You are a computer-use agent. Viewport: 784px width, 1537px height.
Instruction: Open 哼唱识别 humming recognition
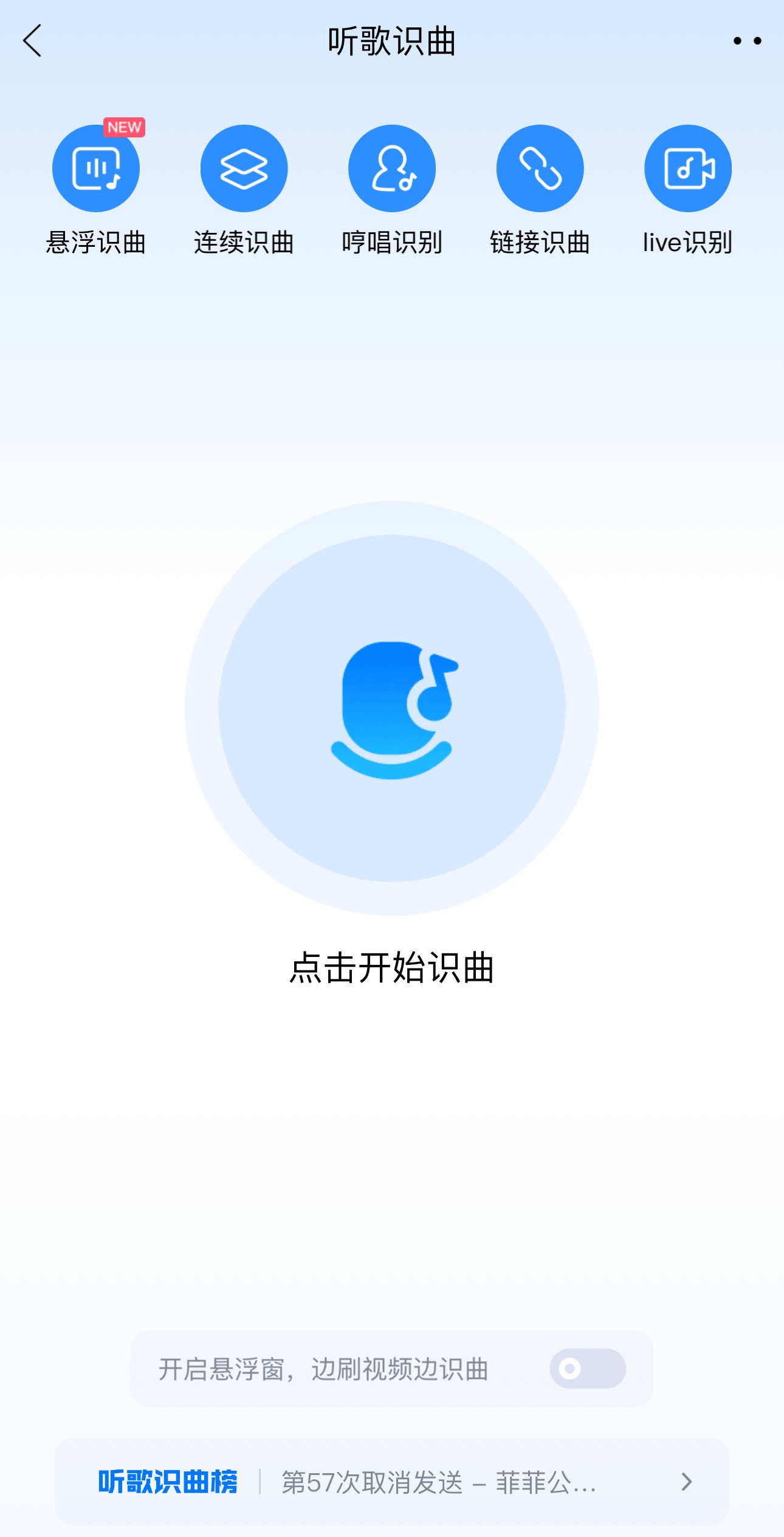392,169
